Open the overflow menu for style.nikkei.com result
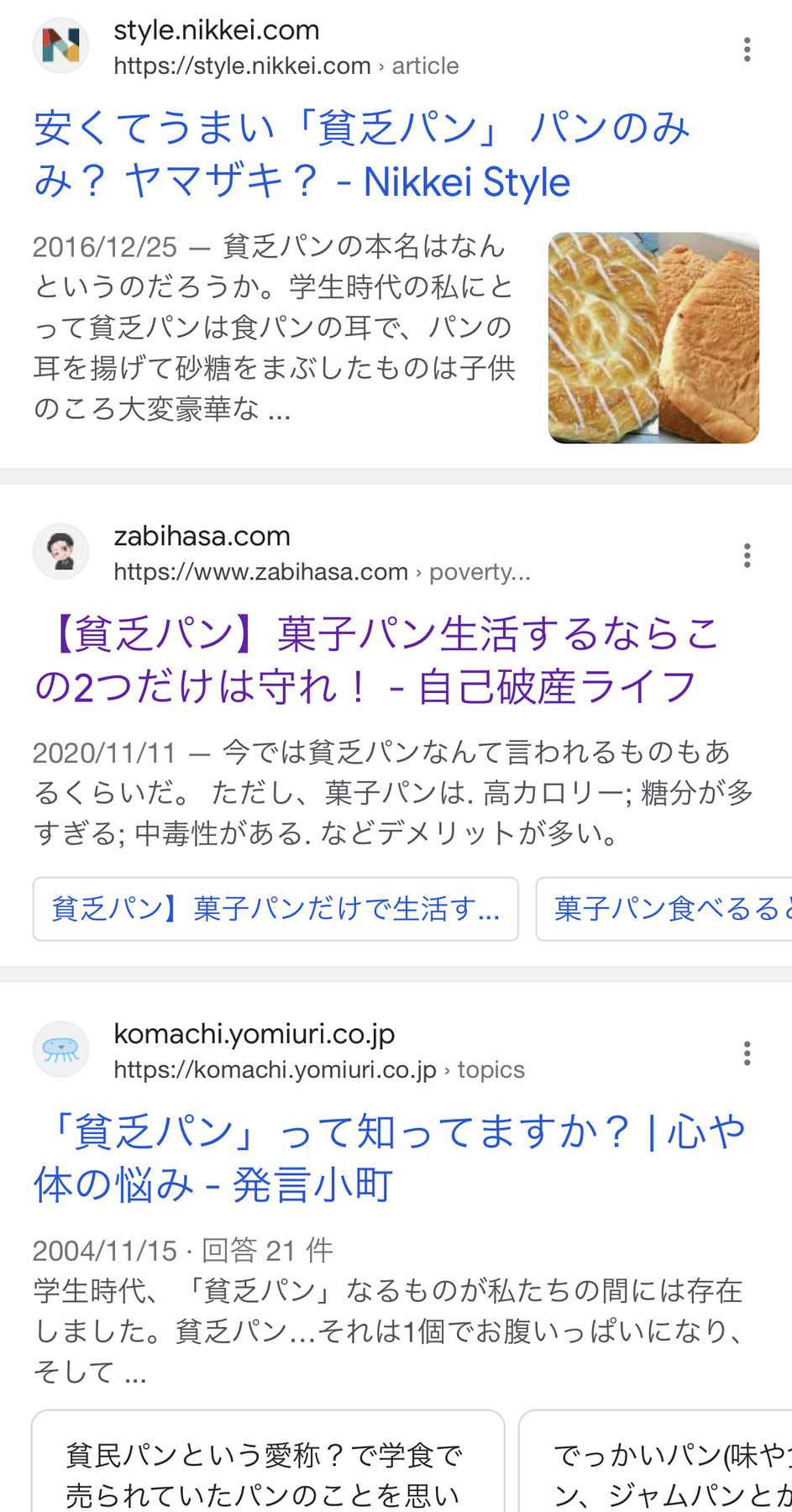This screenshot has width=792, height=1512. pyautogui.click(x=747, y=50)
